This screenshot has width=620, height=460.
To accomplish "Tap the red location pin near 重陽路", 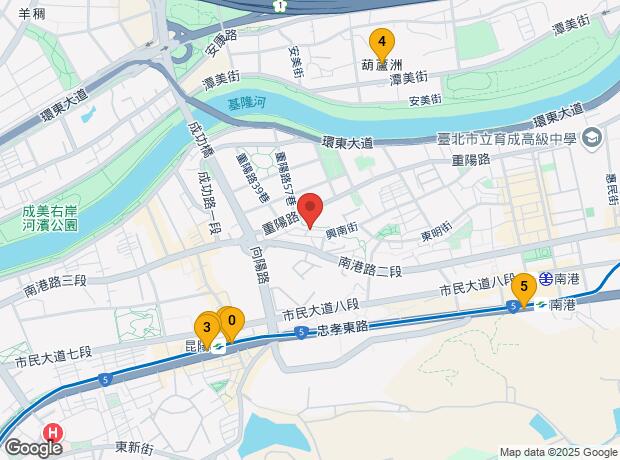I will [x=311, y=209].
